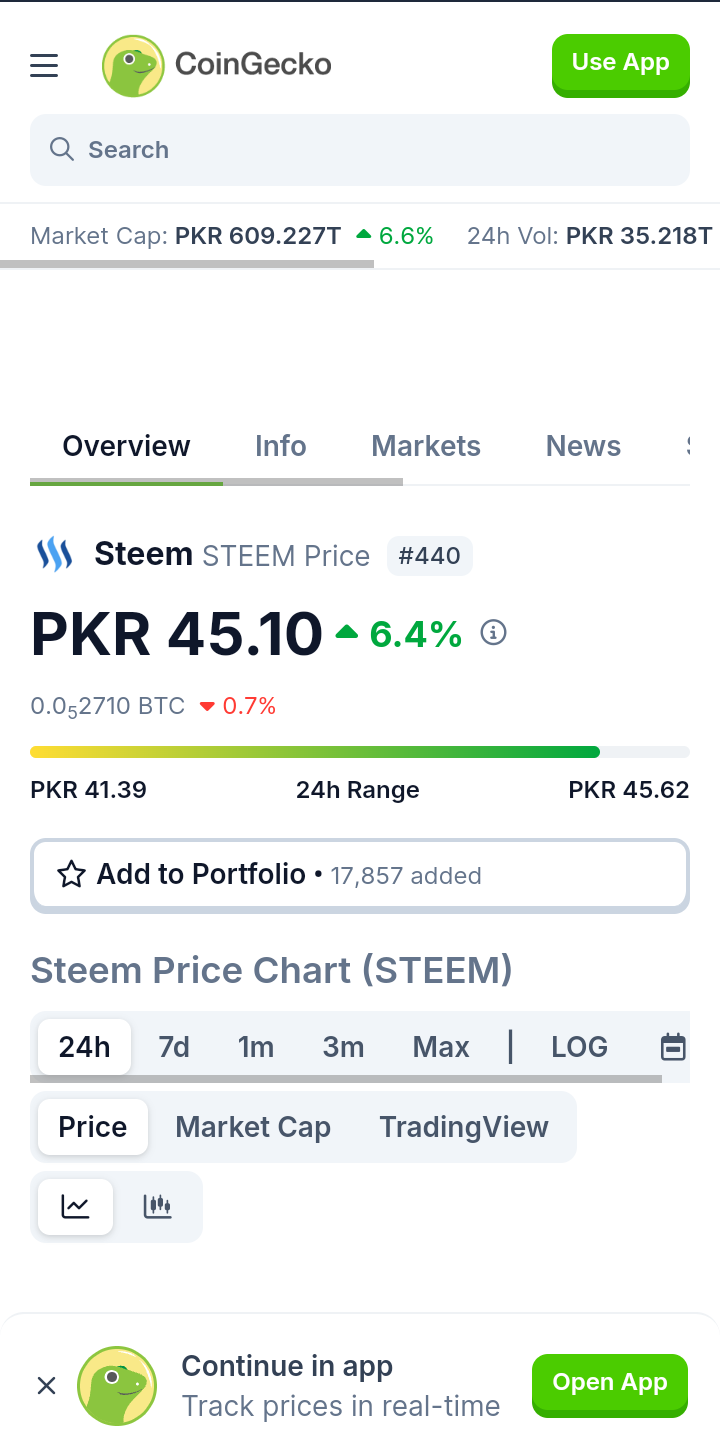Viewport: 720px width, 1451px height.
Task: Select the 1m chart range
Action: coord(256,1047)
